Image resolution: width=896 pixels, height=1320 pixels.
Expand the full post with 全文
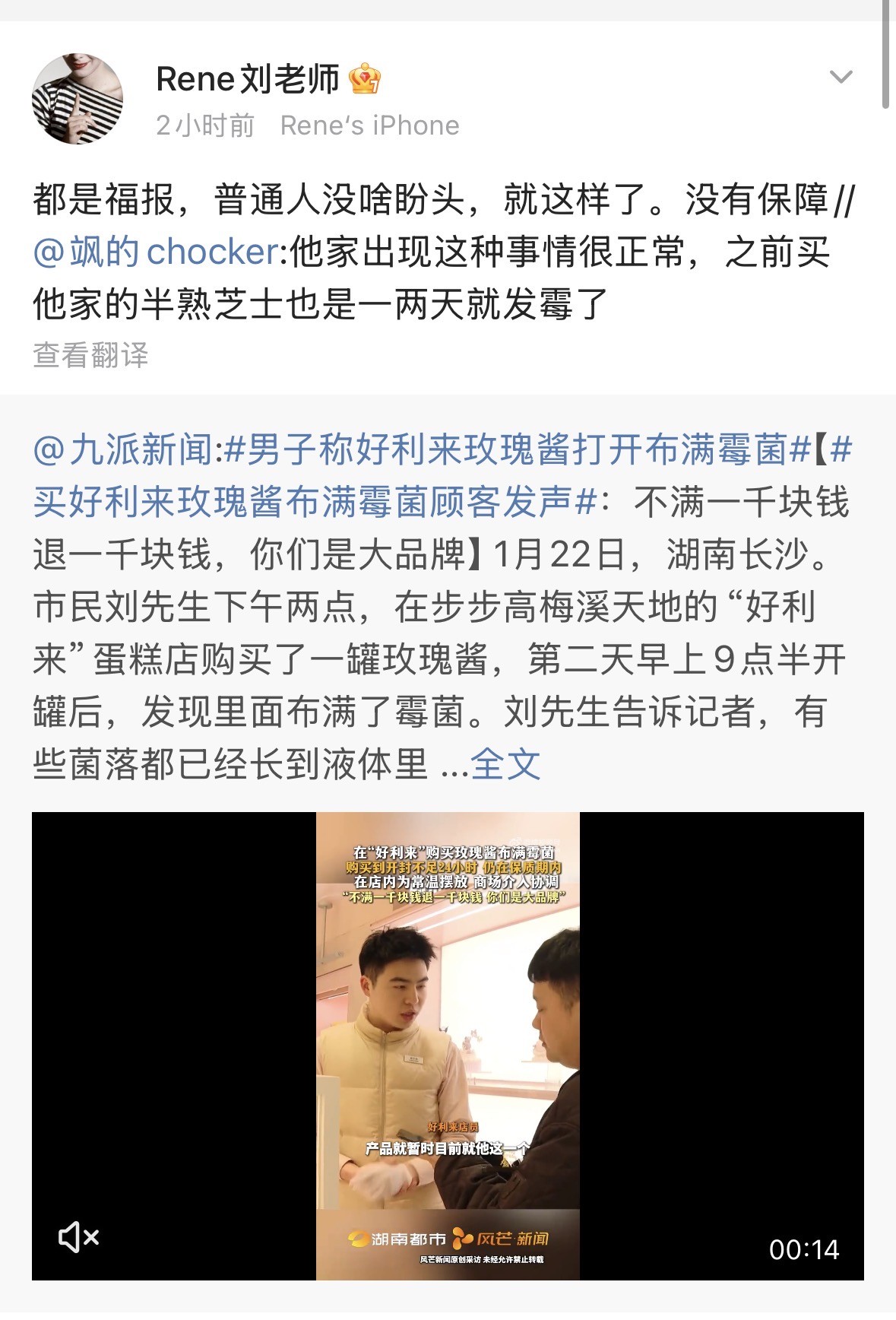[x=505, y=764]
